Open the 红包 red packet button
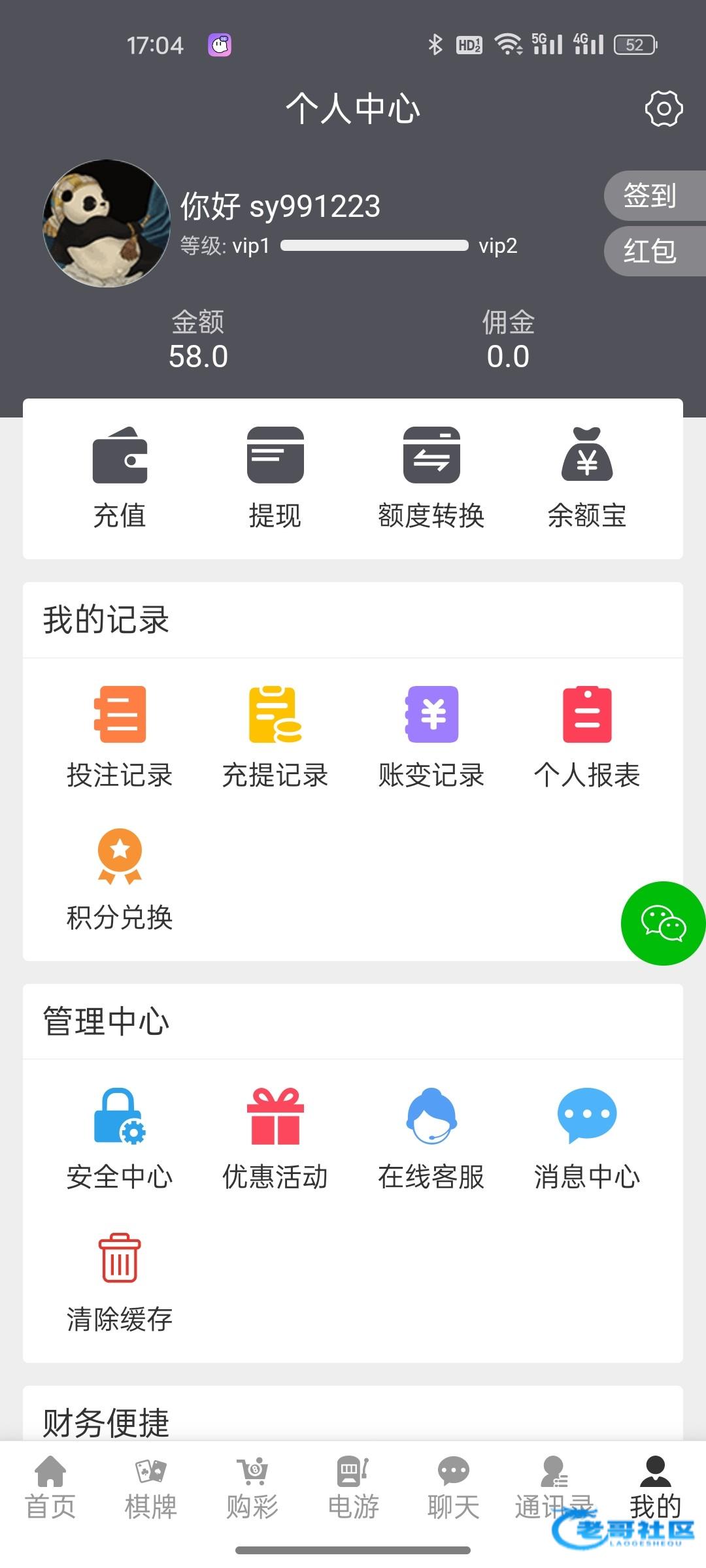The image size is (706, 1568). [650, 251]
